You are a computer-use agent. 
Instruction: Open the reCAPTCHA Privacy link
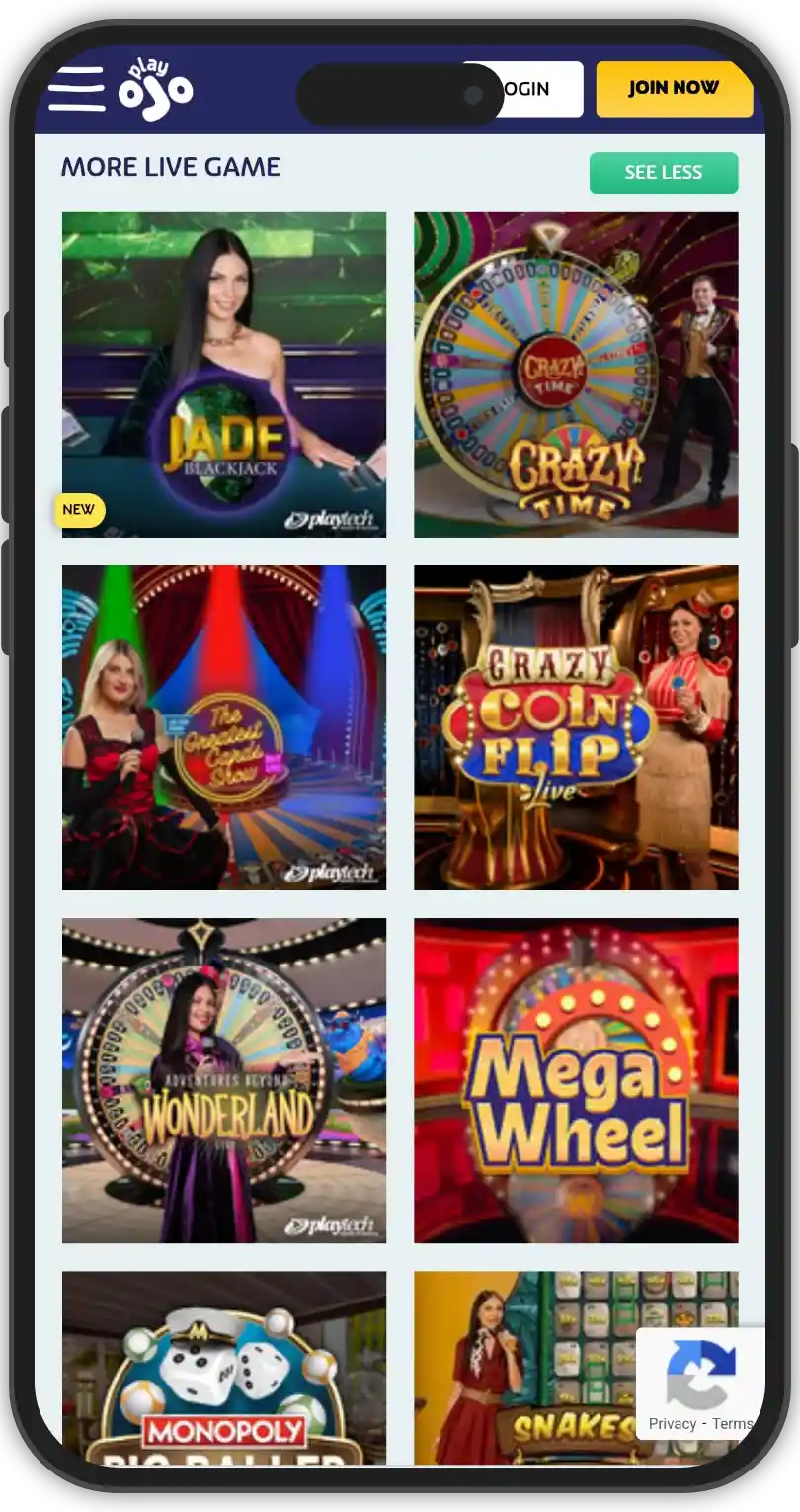(x=673, y=1424)
